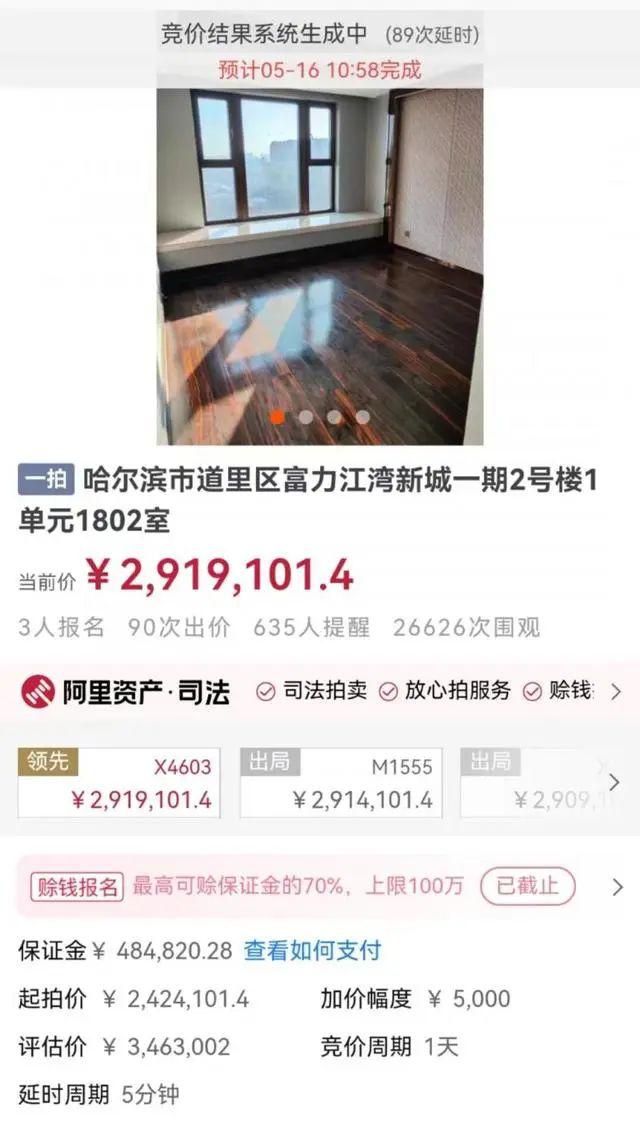The height and width of the screenshot is (1124, 640).
Task: View outbid bidder M1555 bid card
Action: point(341,783)
